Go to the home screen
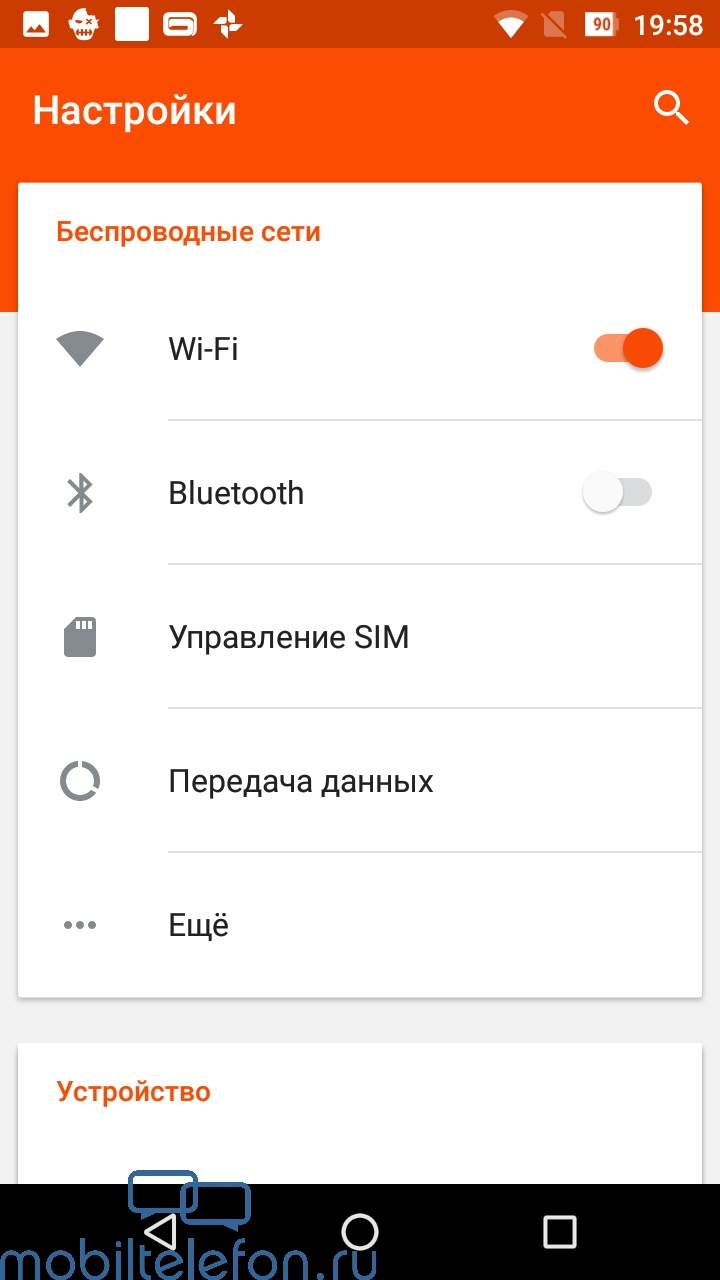 (360, 1231)
